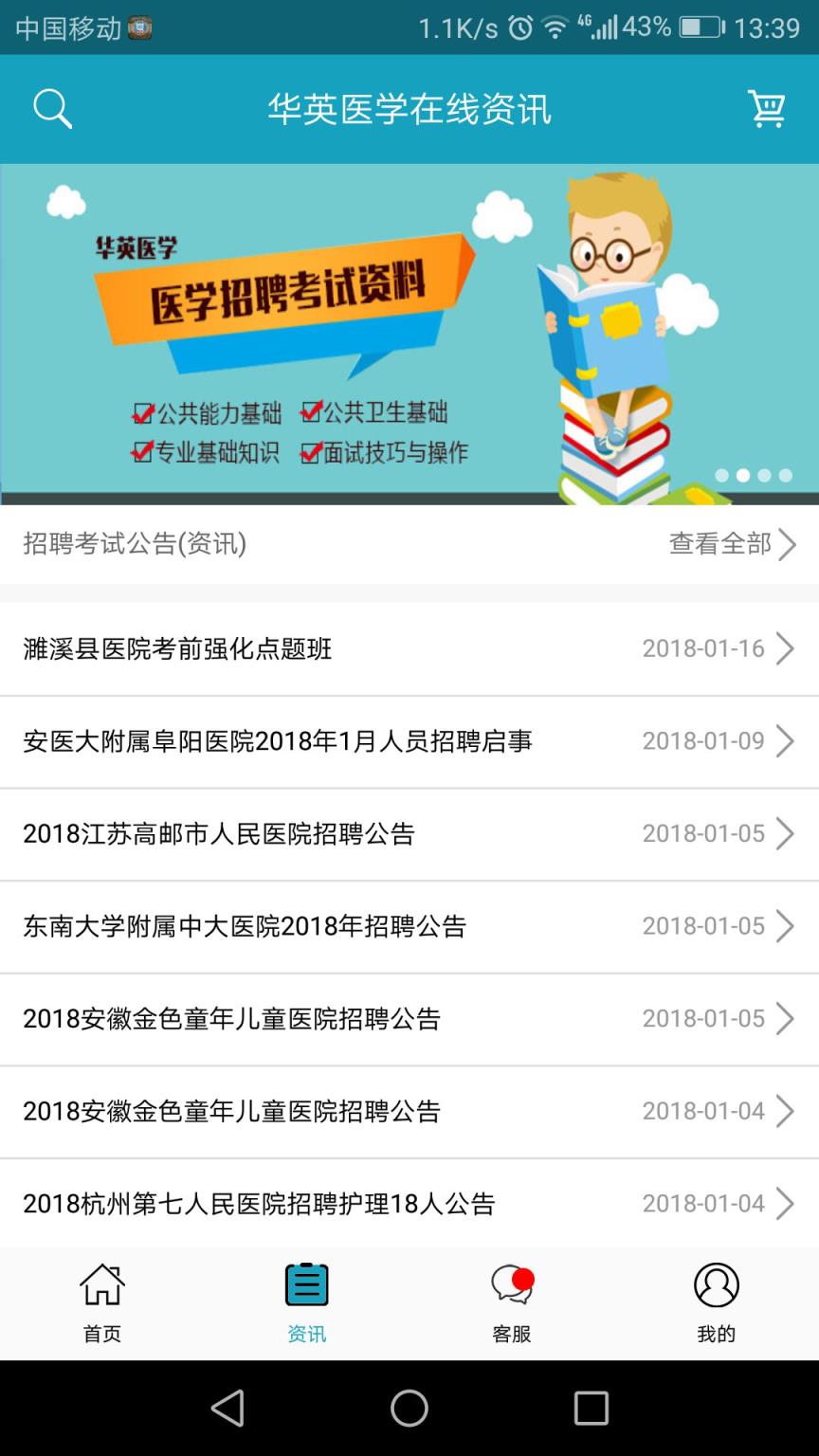Select the first carousel indicator dot
819x1456 pixels.
[x=722, y=476]
